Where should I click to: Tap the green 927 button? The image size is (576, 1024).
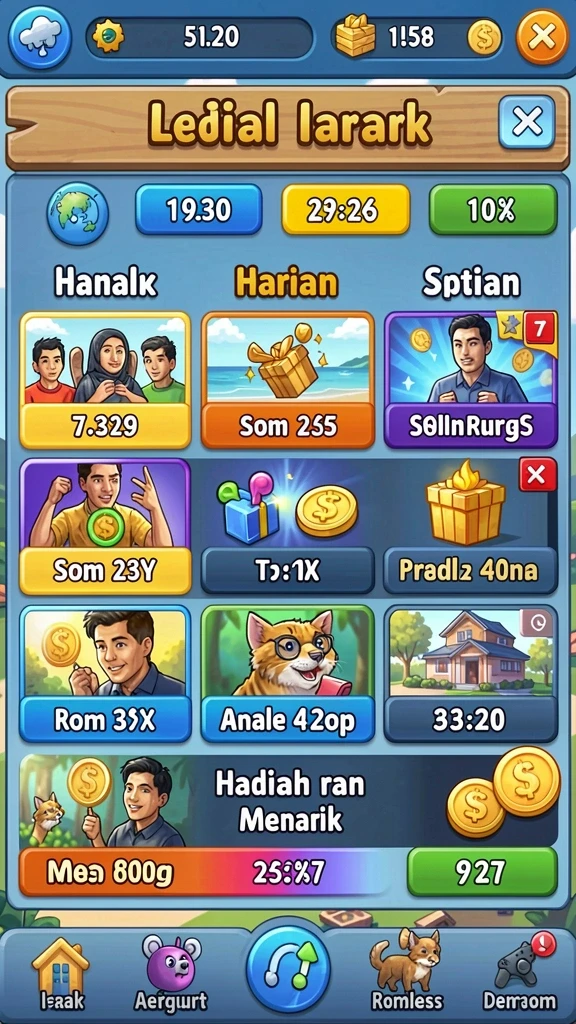coord(482,872)
